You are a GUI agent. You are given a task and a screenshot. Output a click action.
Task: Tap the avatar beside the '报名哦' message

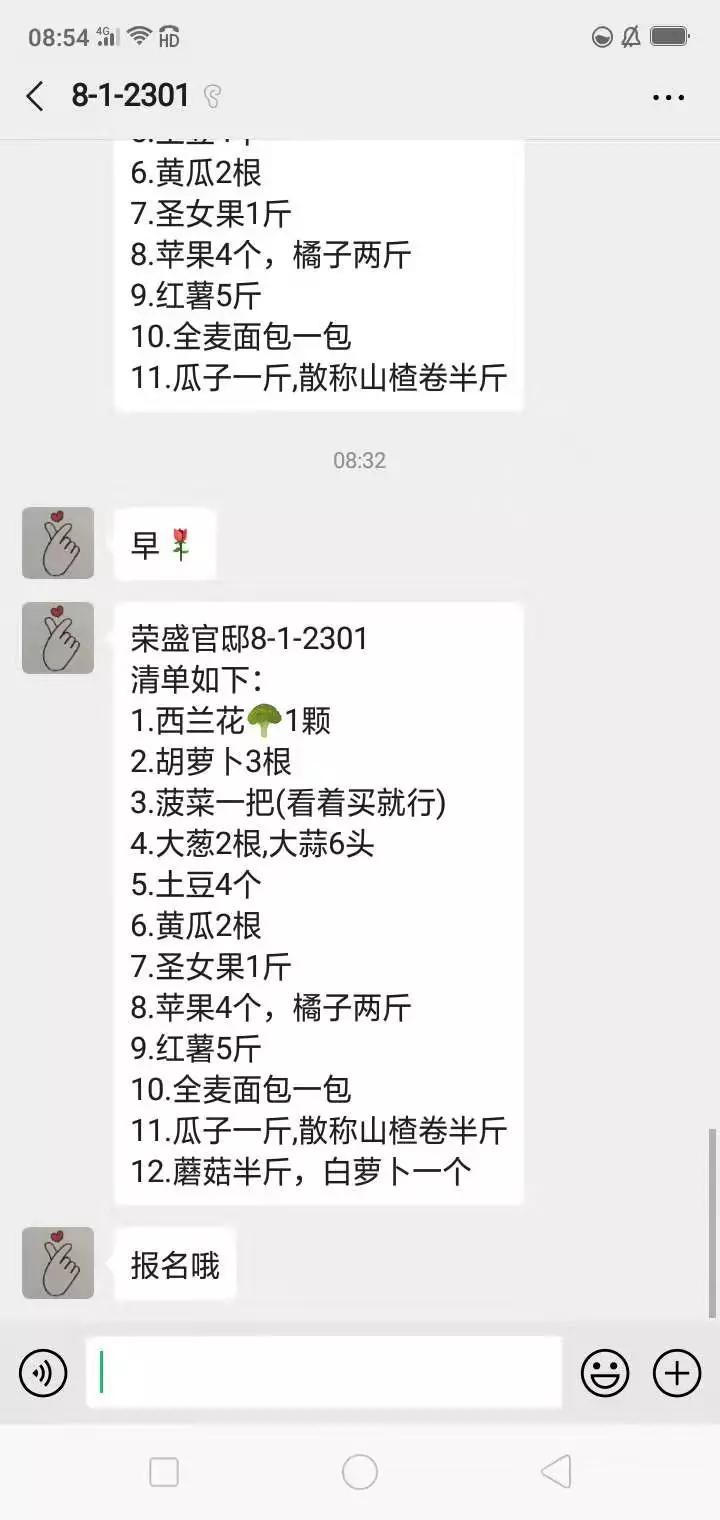pyautogui.click(x=57, y=1263)
